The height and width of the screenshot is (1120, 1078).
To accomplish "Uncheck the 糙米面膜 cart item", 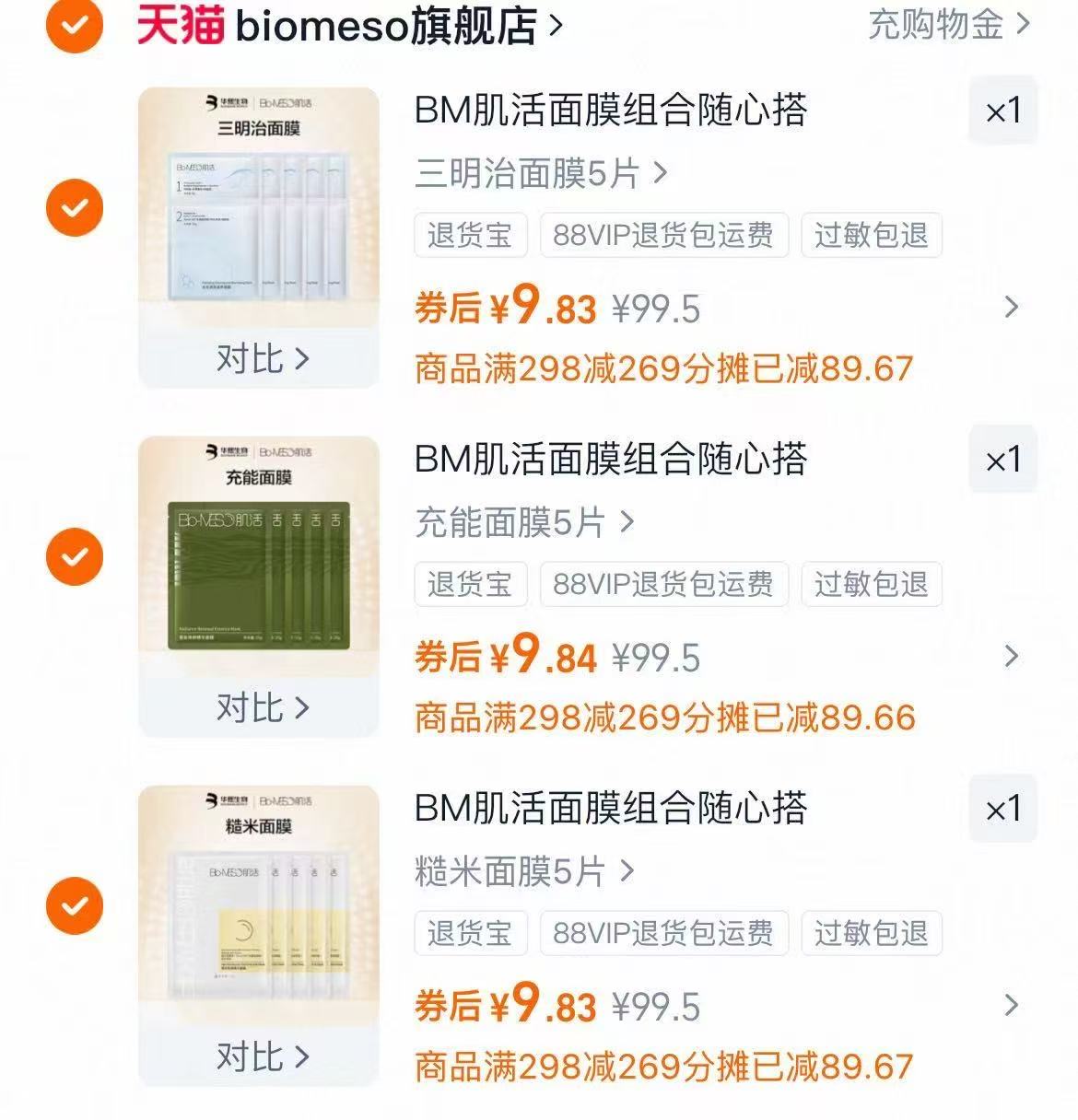I will (x=74, y=905).
